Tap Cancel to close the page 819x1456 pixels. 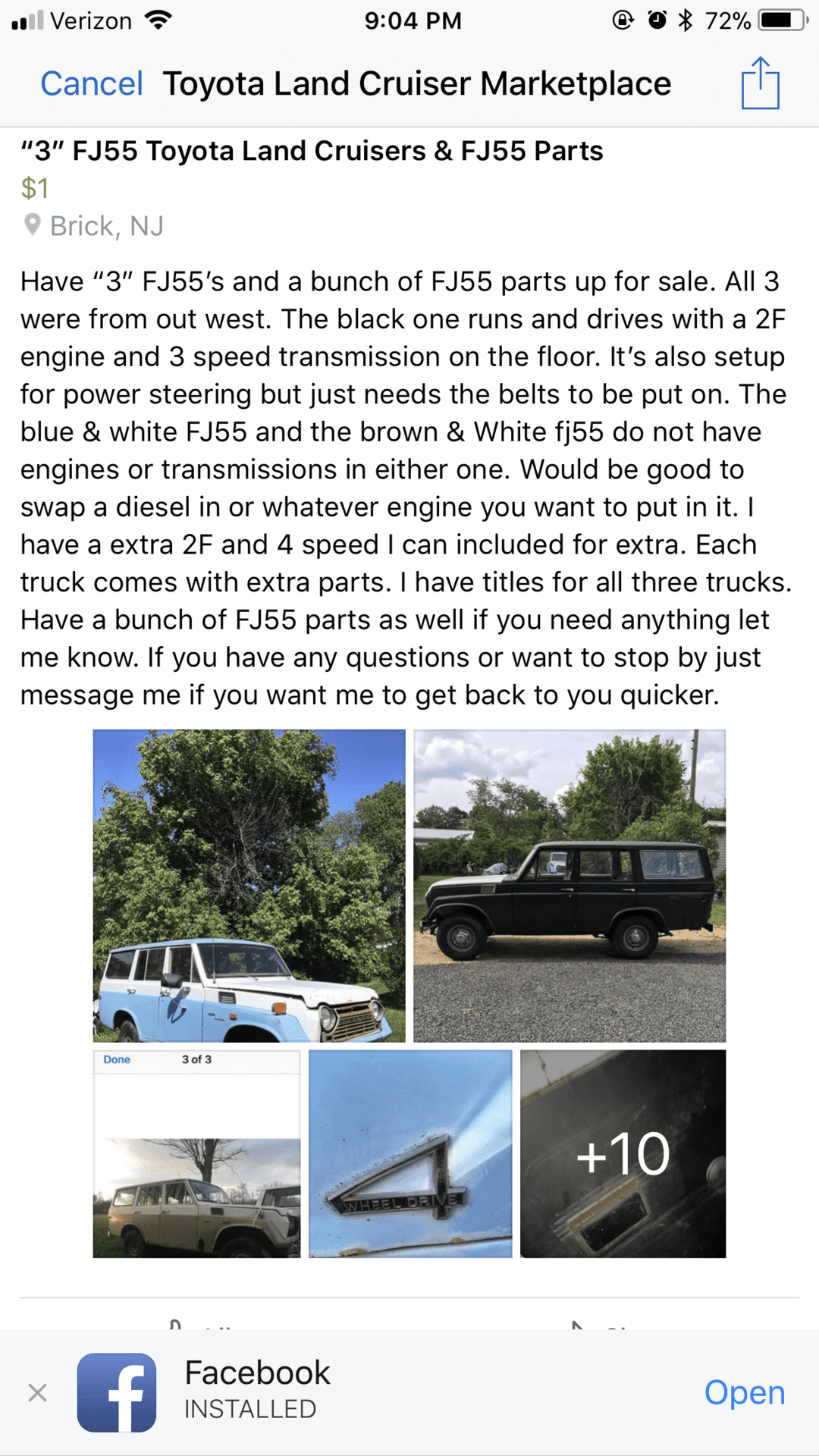tap(91, 83)
